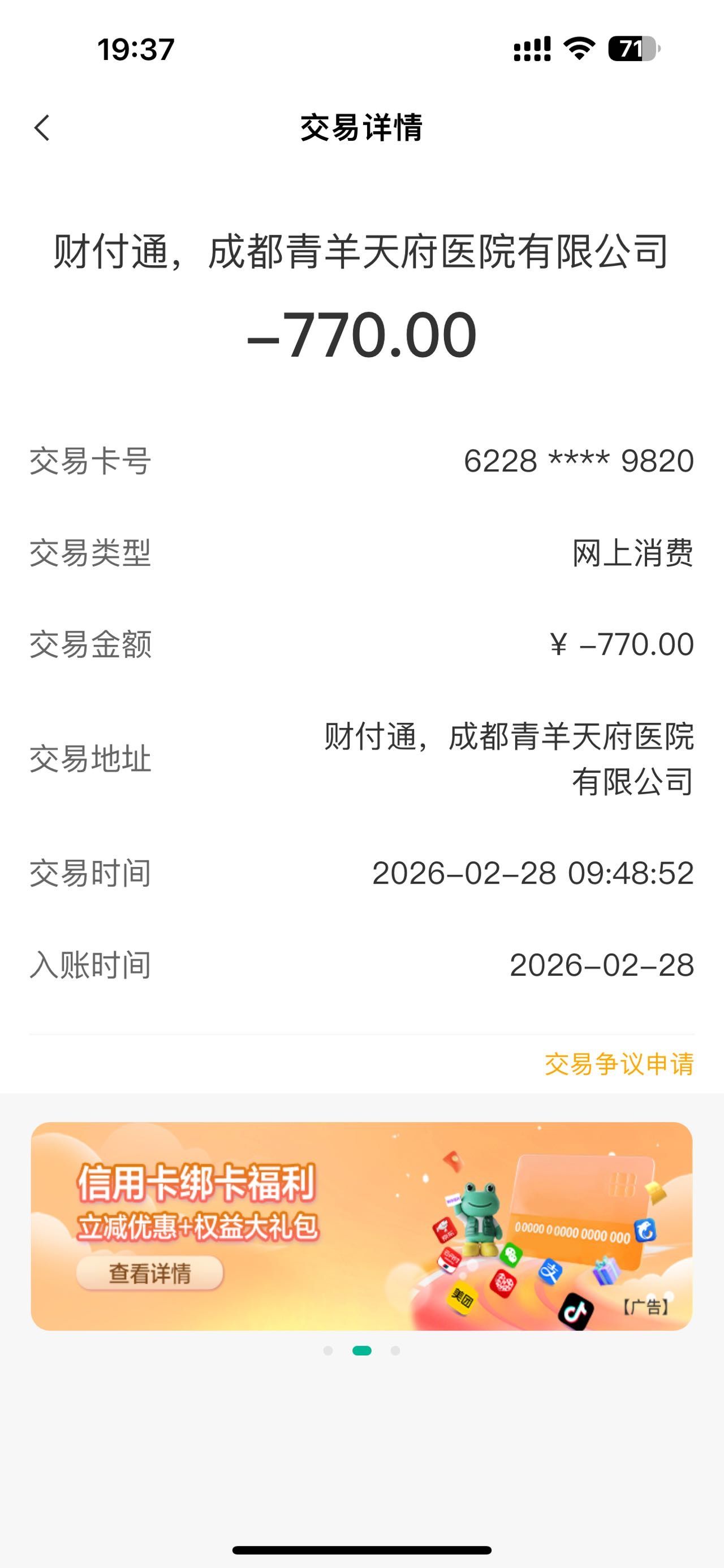Open 交易争议申请 dispute link
The width and height of the screenshot is (724, 1568).
pyautogui.click(x=619, y=1063)
